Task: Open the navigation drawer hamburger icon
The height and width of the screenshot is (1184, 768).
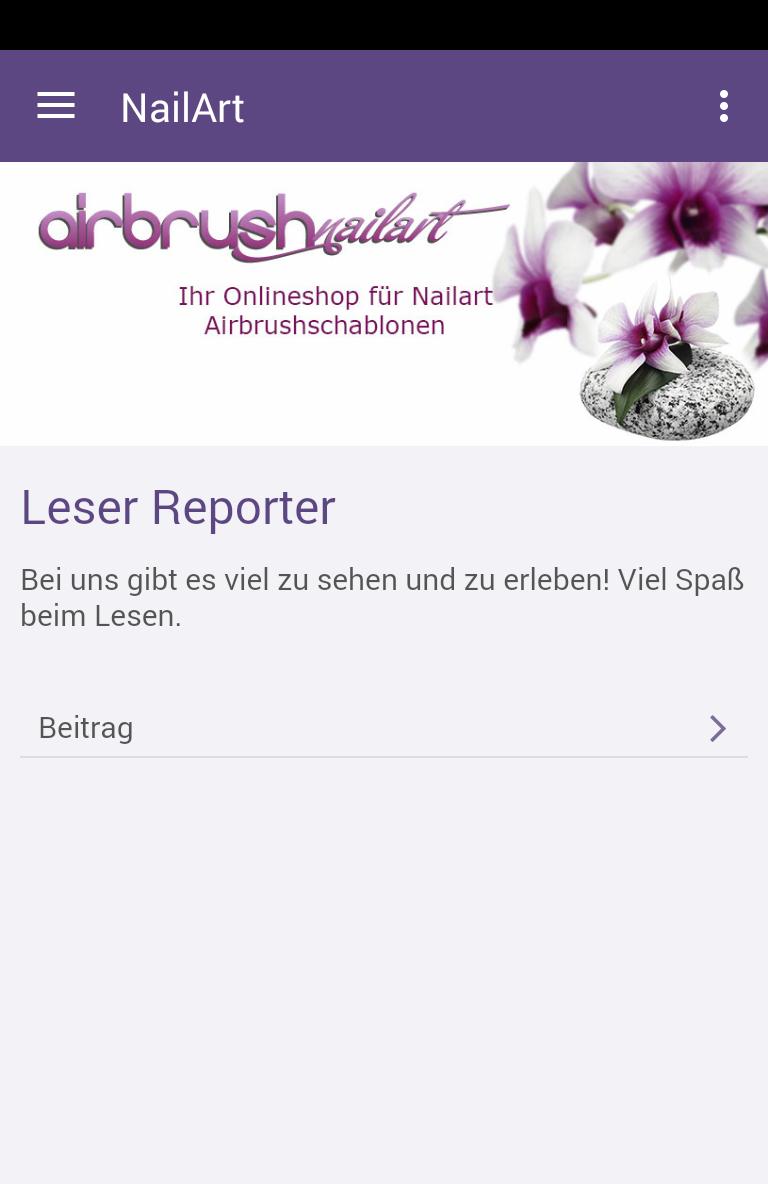Action: pyautogui.click(x=56, y=105)
